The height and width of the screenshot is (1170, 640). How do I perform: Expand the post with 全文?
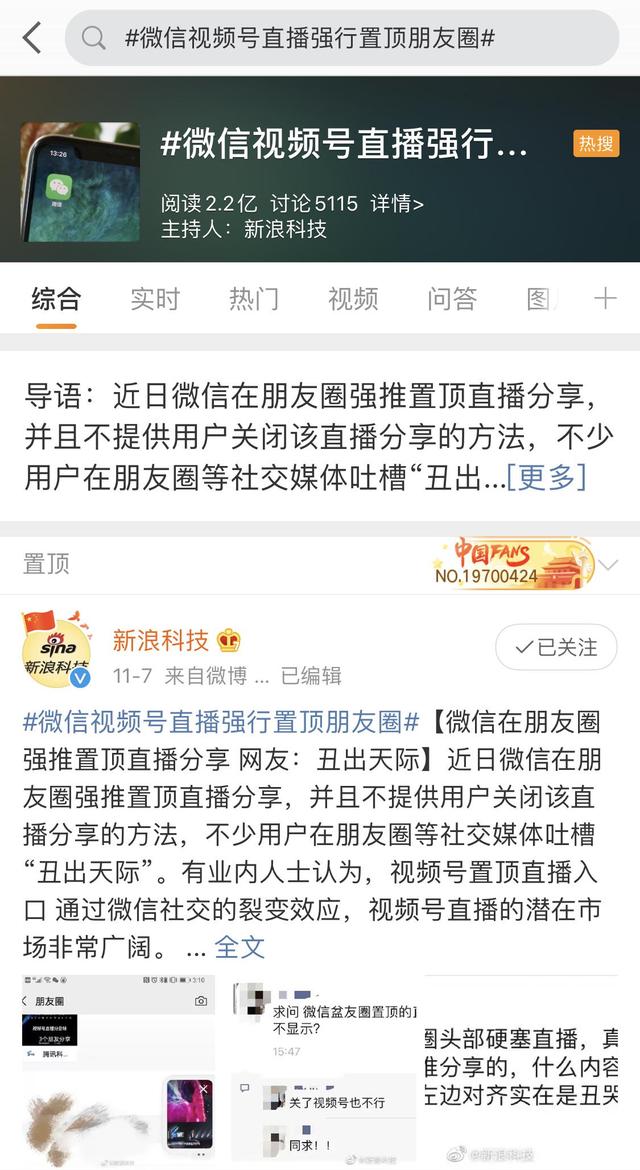tap(240, 945)
